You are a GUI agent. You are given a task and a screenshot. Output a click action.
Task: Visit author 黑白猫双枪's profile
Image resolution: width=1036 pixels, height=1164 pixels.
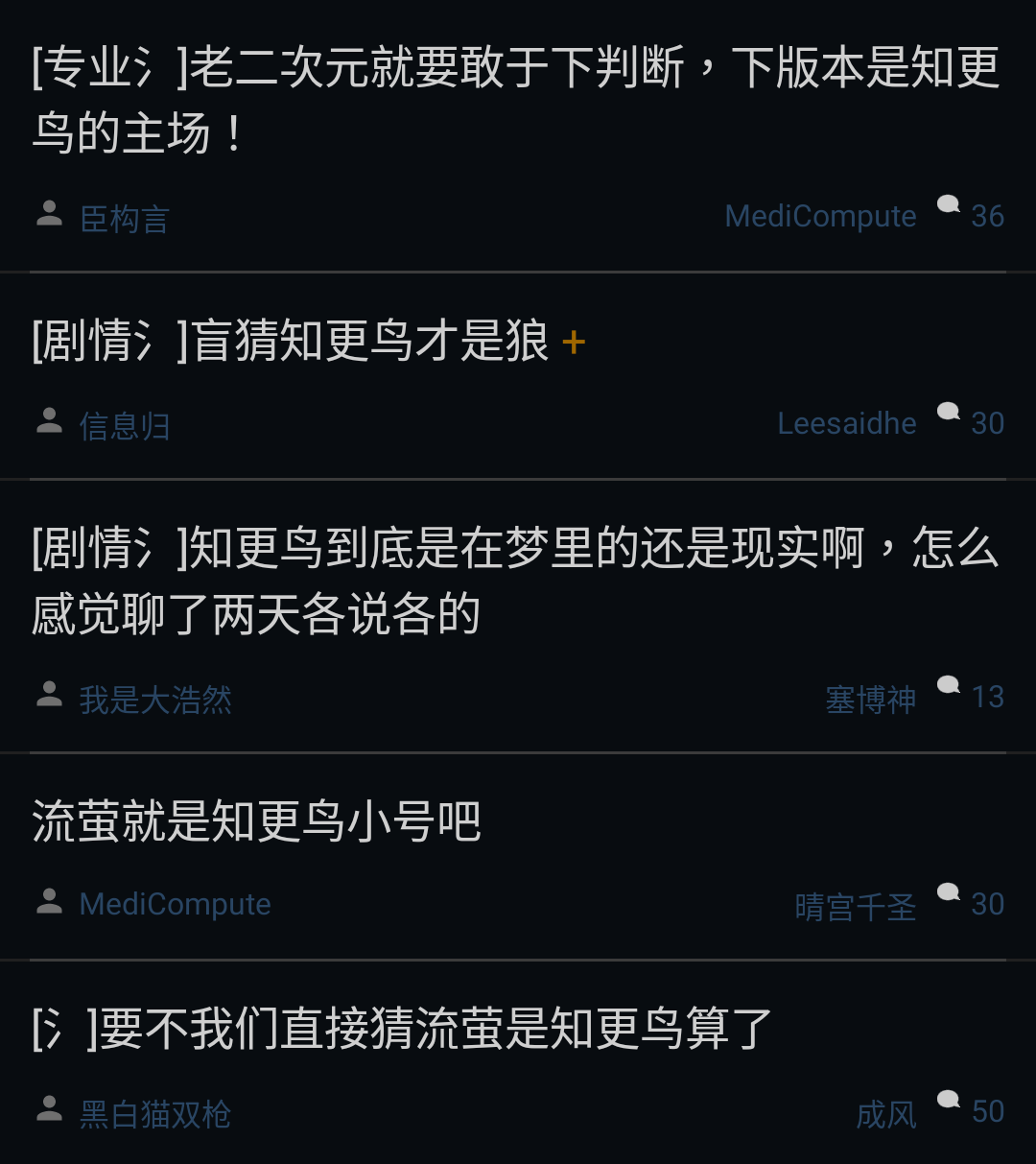[x=155, y=1113]
